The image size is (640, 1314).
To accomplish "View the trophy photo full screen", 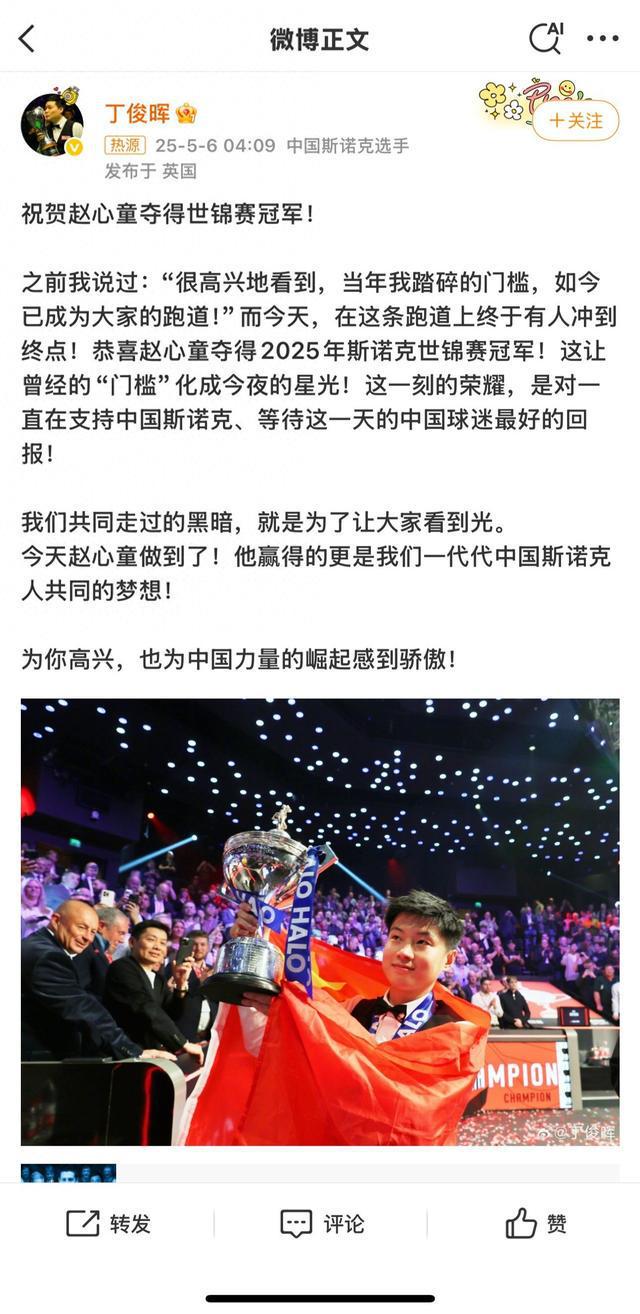I will click(x=320, y=921).
